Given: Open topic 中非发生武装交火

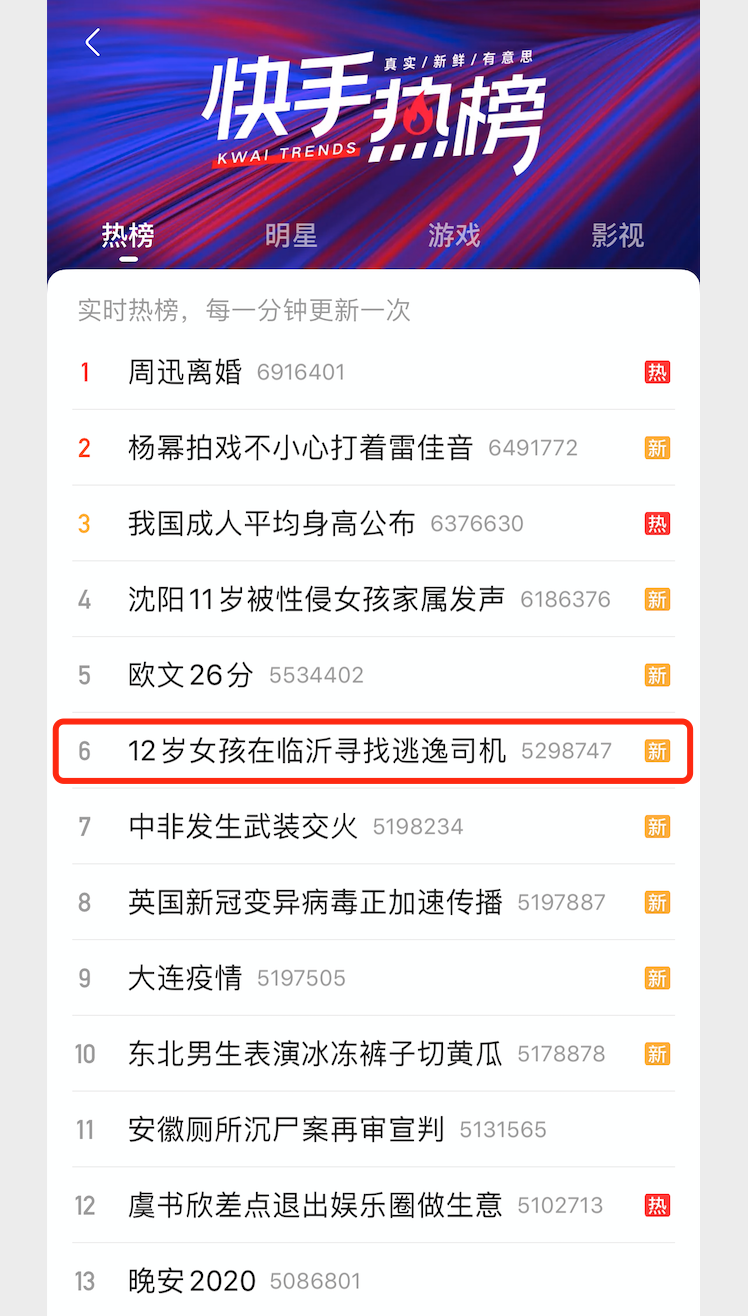Looking at the screenshot, I should pyautogui.click(x=243, y=827).
